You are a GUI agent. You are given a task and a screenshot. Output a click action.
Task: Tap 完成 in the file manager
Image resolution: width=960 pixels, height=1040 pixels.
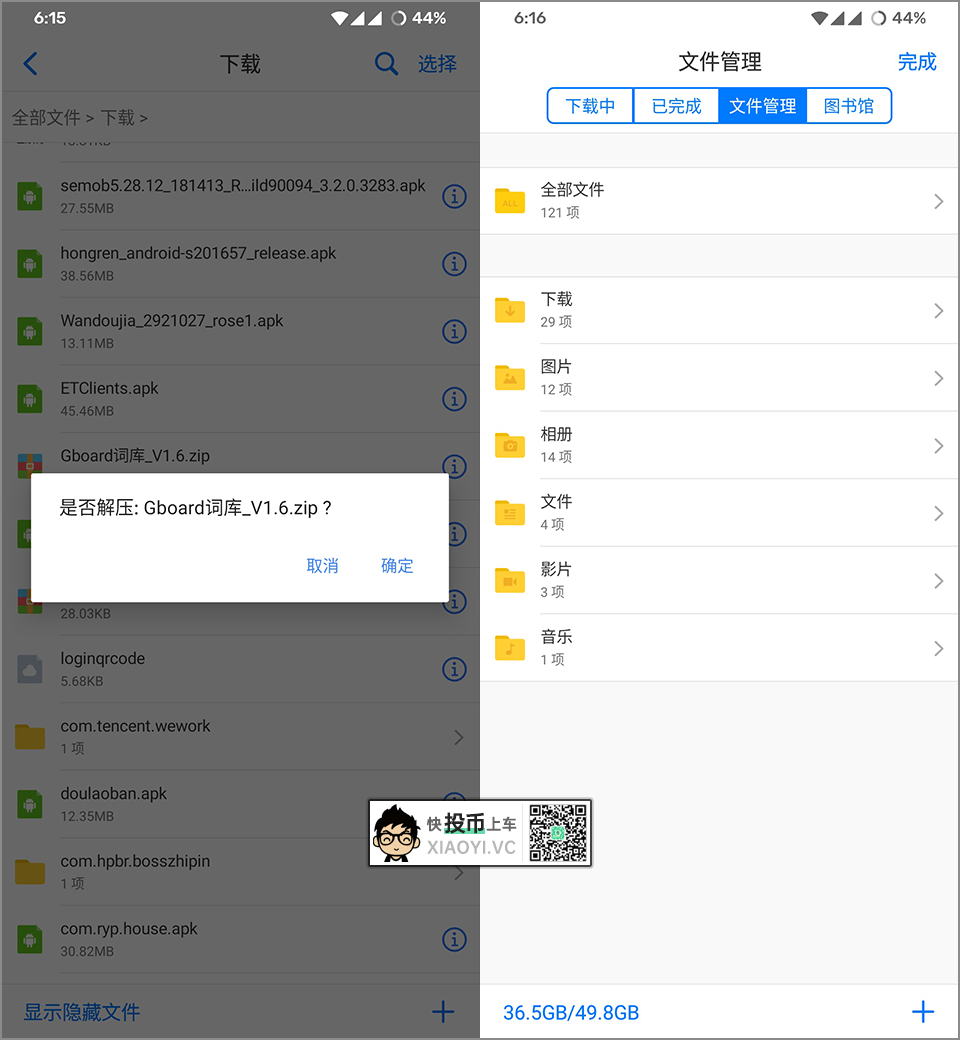click(x=916, y=62)
